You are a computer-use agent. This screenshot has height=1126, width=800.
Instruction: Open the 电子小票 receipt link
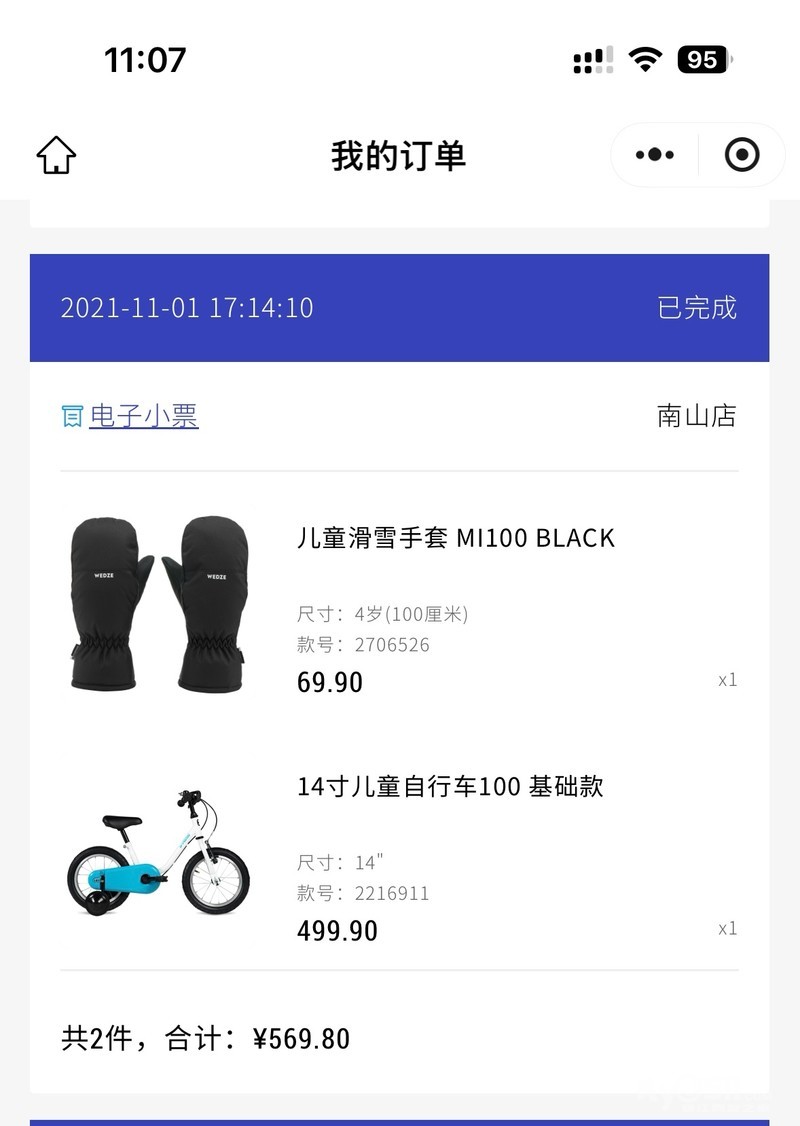[x=143, y=416]
